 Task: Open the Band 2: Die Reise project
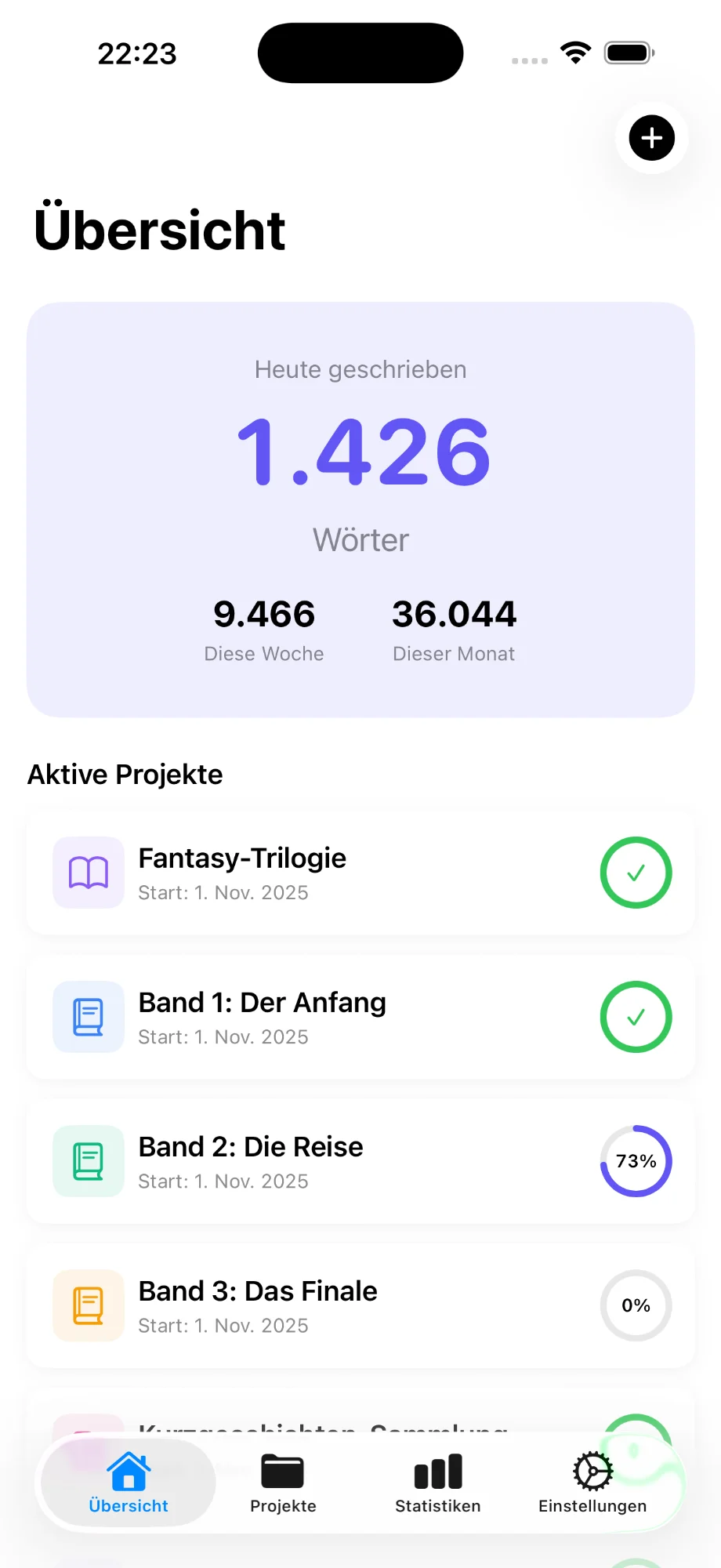pyautogui.click(x=313, y=1161)
